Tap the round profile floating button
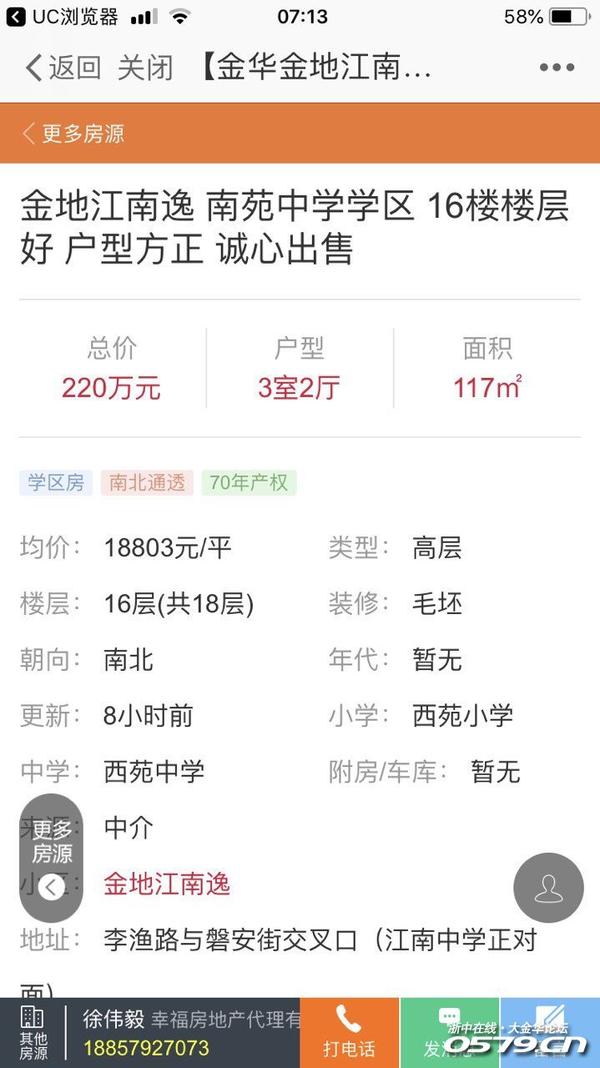 [x=548, y=887]
